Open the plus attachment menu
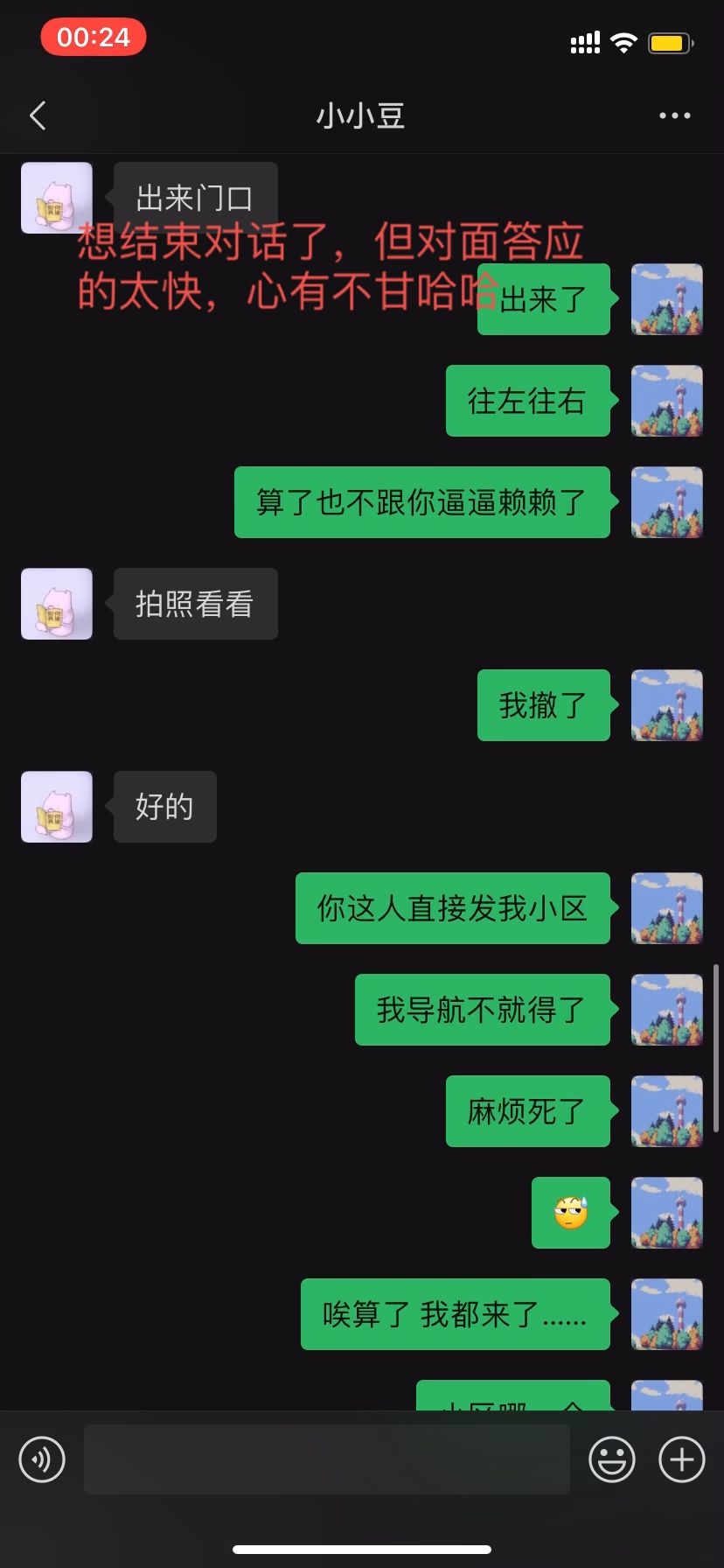The height and width of the screenshot is (1568, 724). click(681, 1459)
